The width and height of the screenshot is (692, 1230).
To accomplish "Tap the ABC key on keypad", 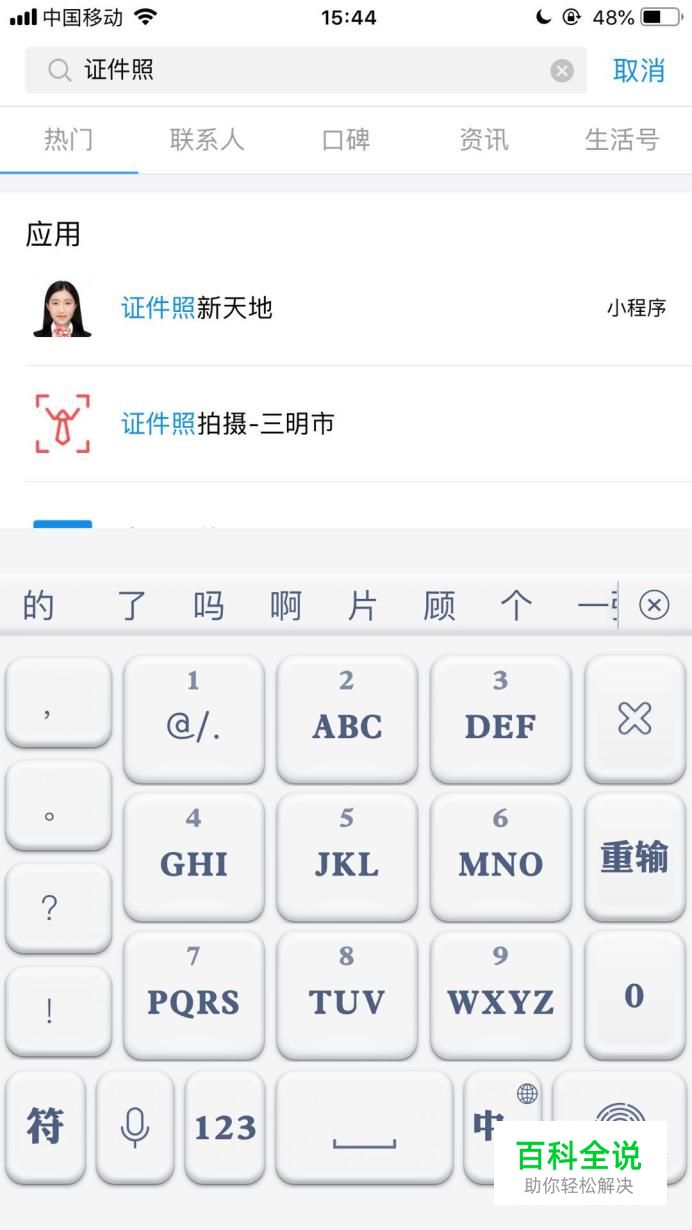I will click(346, 718).
